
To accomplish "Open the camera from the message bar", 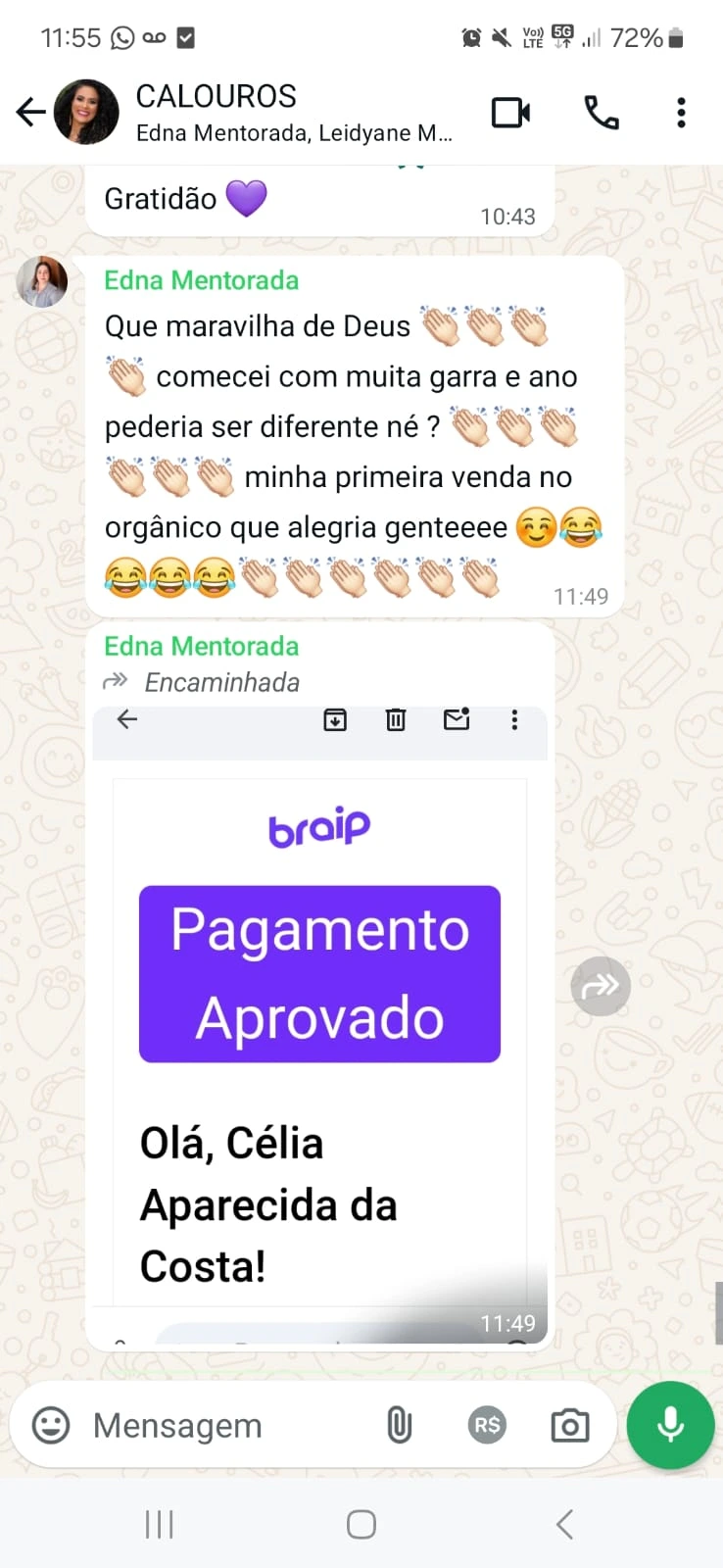I will pyautogui.click(x=570, y=1425).
